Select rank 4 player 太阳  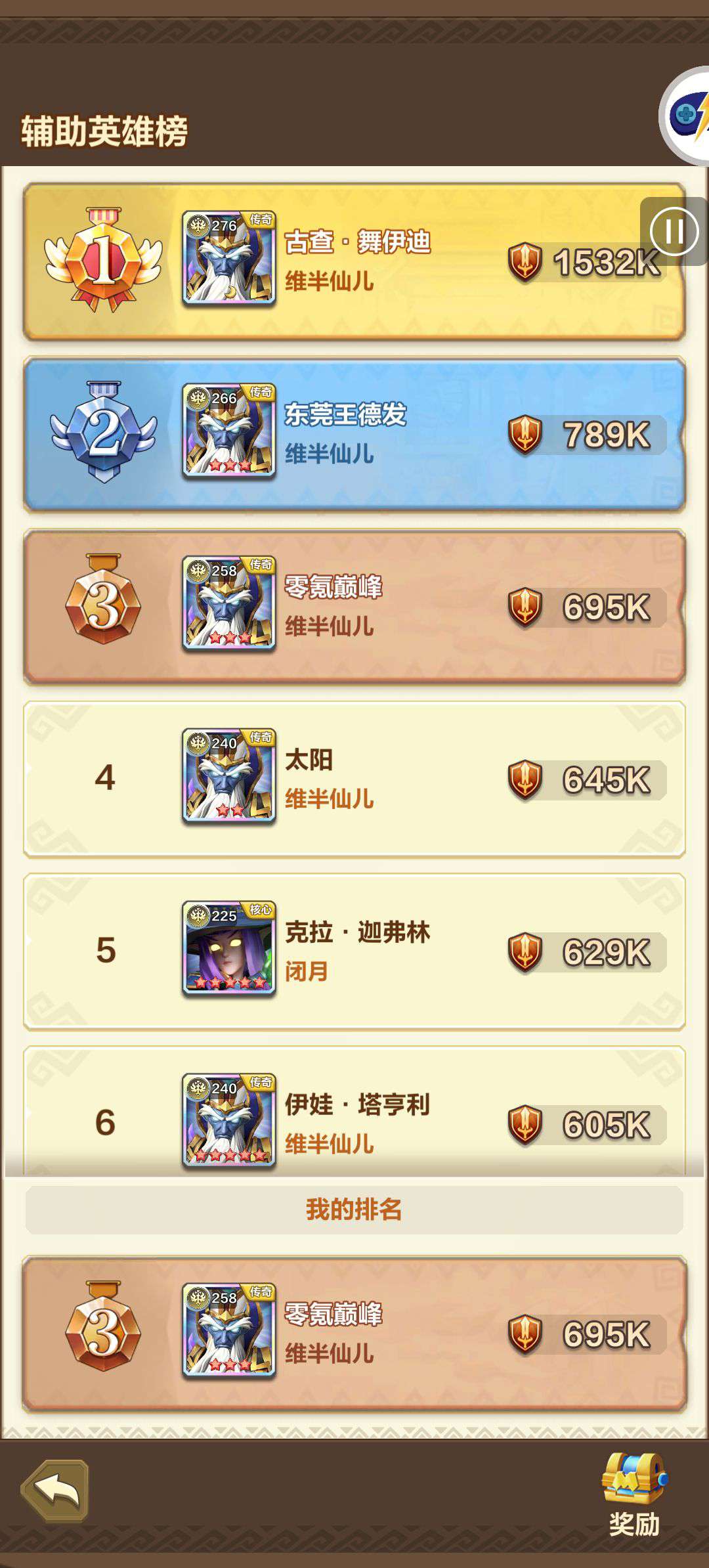(x=354, y=779)
